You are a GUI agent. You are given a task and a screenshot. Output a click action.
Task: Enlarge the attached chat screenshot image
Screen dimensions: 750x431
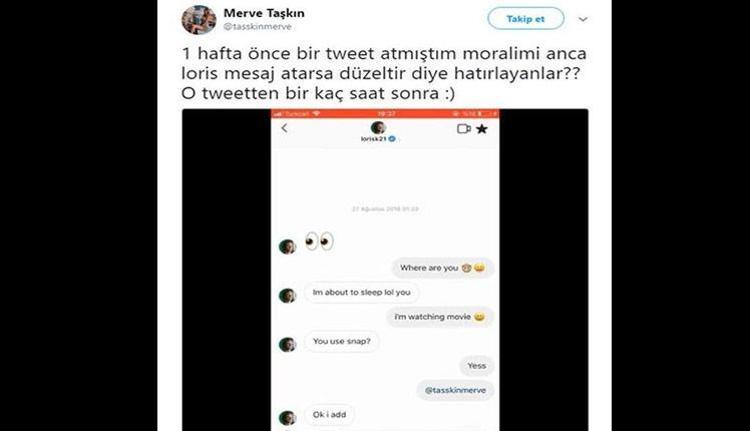[385, 270]
